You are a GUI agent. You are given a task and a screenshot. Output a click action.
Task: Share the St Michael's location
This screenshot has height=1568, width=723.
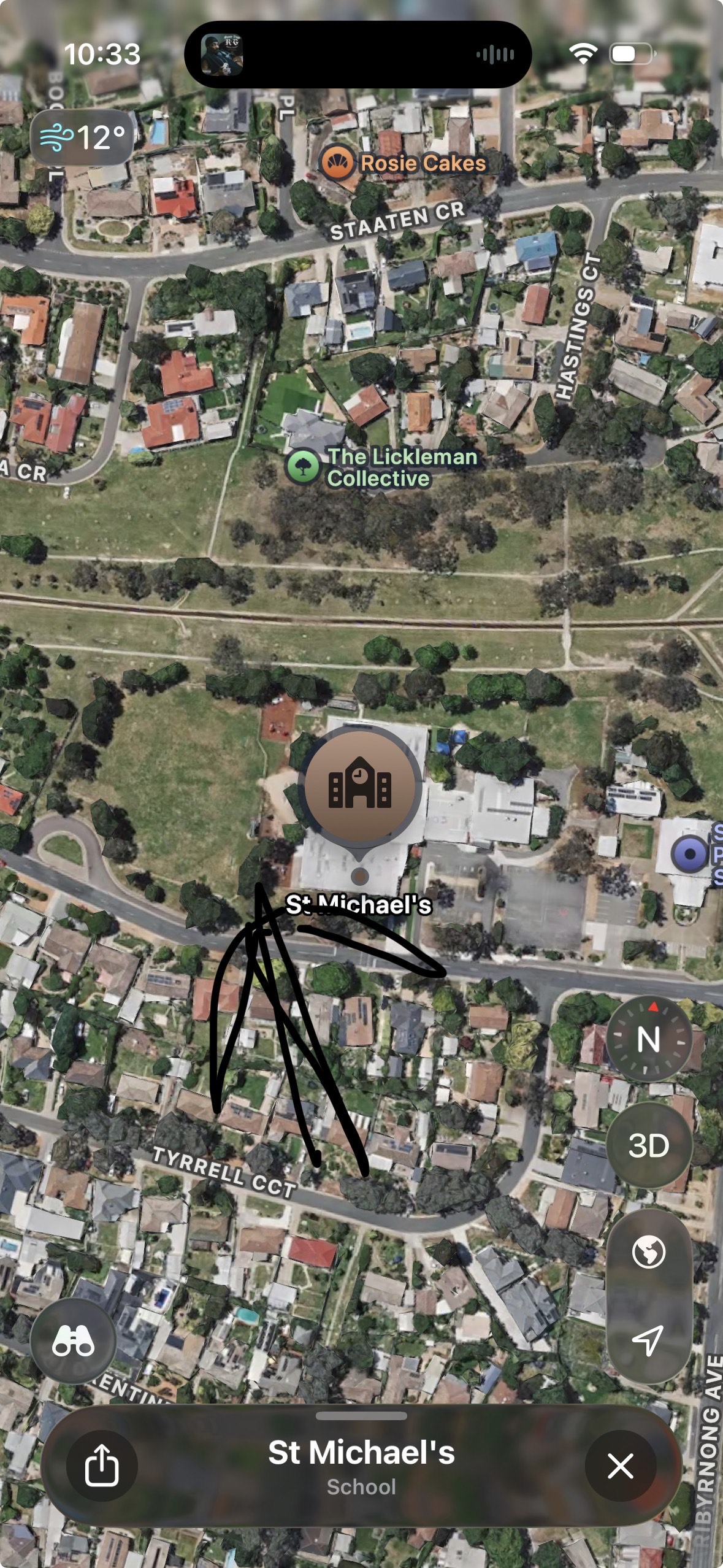(x=102, y=1466)
